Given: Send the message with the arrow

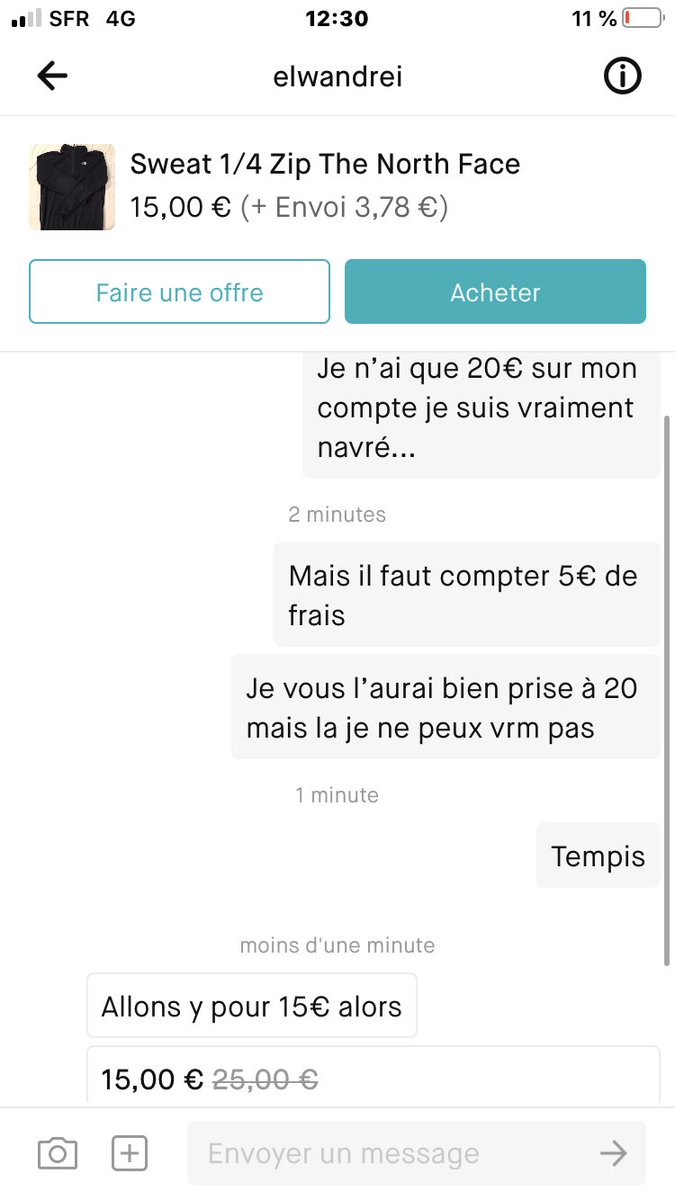Looking at the screenshot, I should (x=613, y=1153).
